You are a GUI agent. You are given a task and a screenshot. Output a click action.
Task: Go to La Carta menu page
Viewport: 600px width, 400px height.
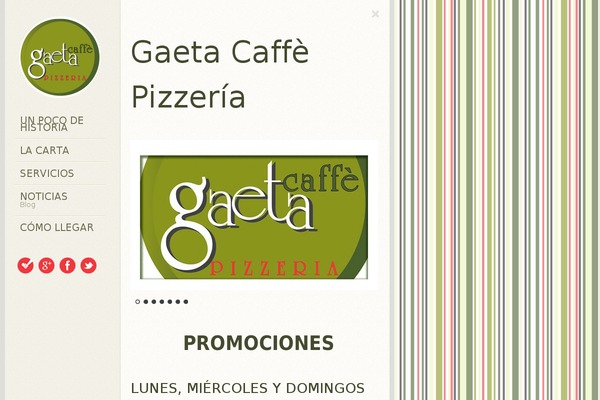(44, 150)
